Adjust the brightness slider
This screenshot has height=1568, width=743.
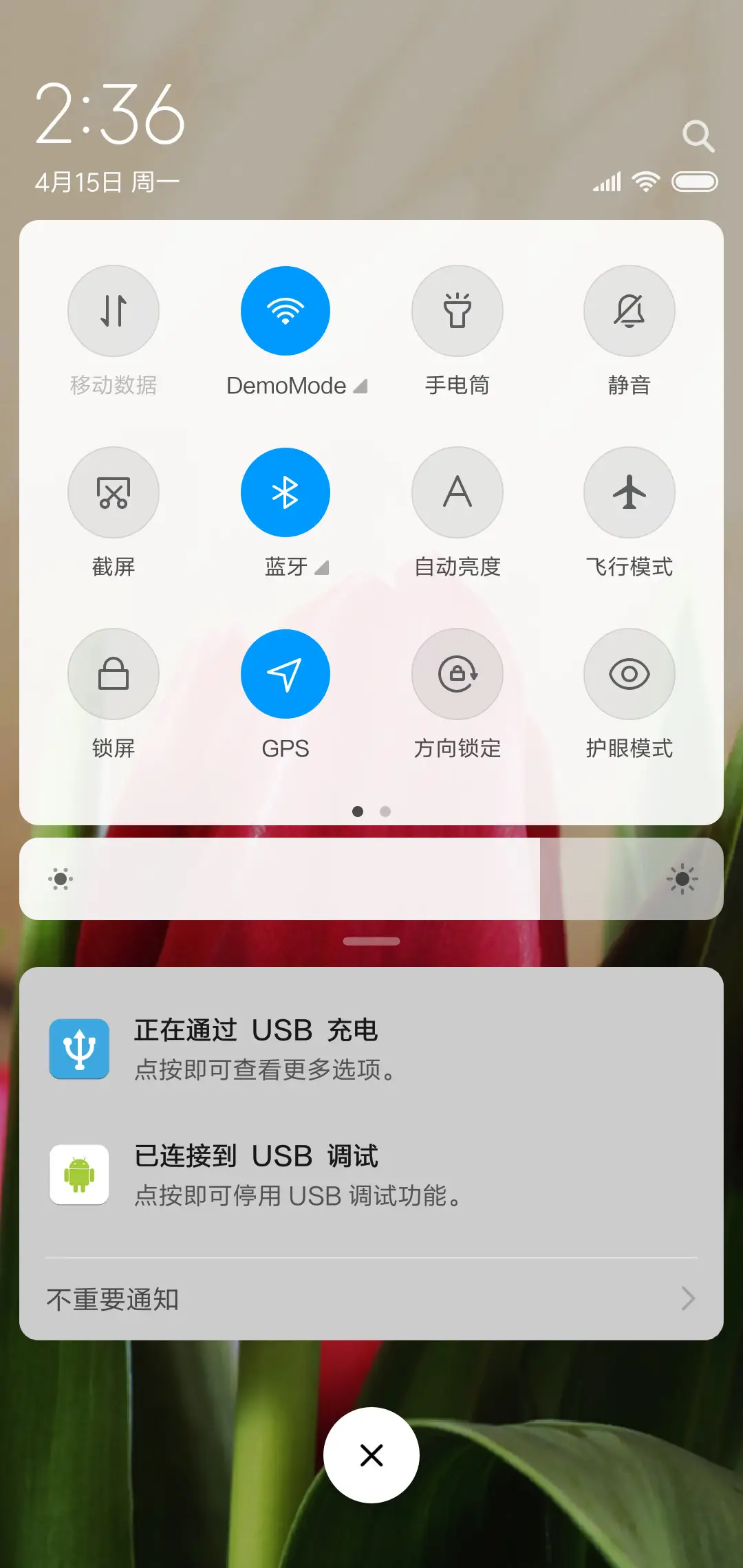coord(371,879)
